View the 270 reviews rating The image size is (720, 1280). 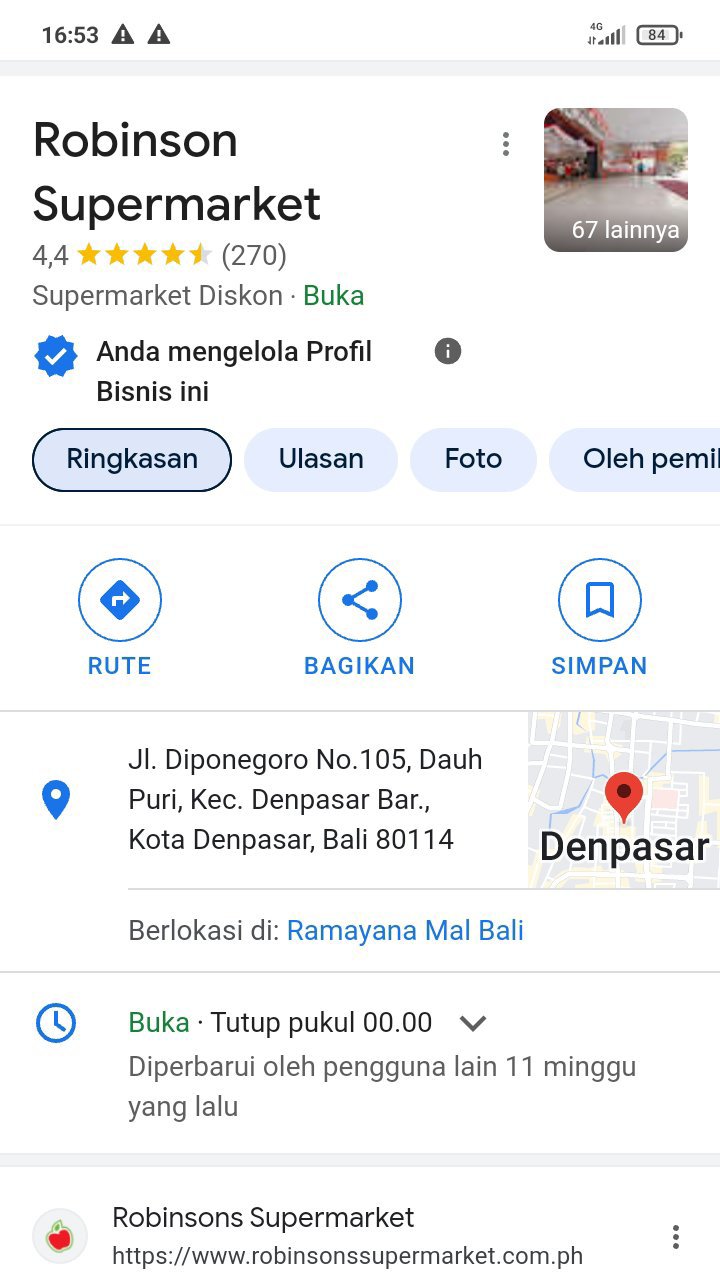click(160, 256)
